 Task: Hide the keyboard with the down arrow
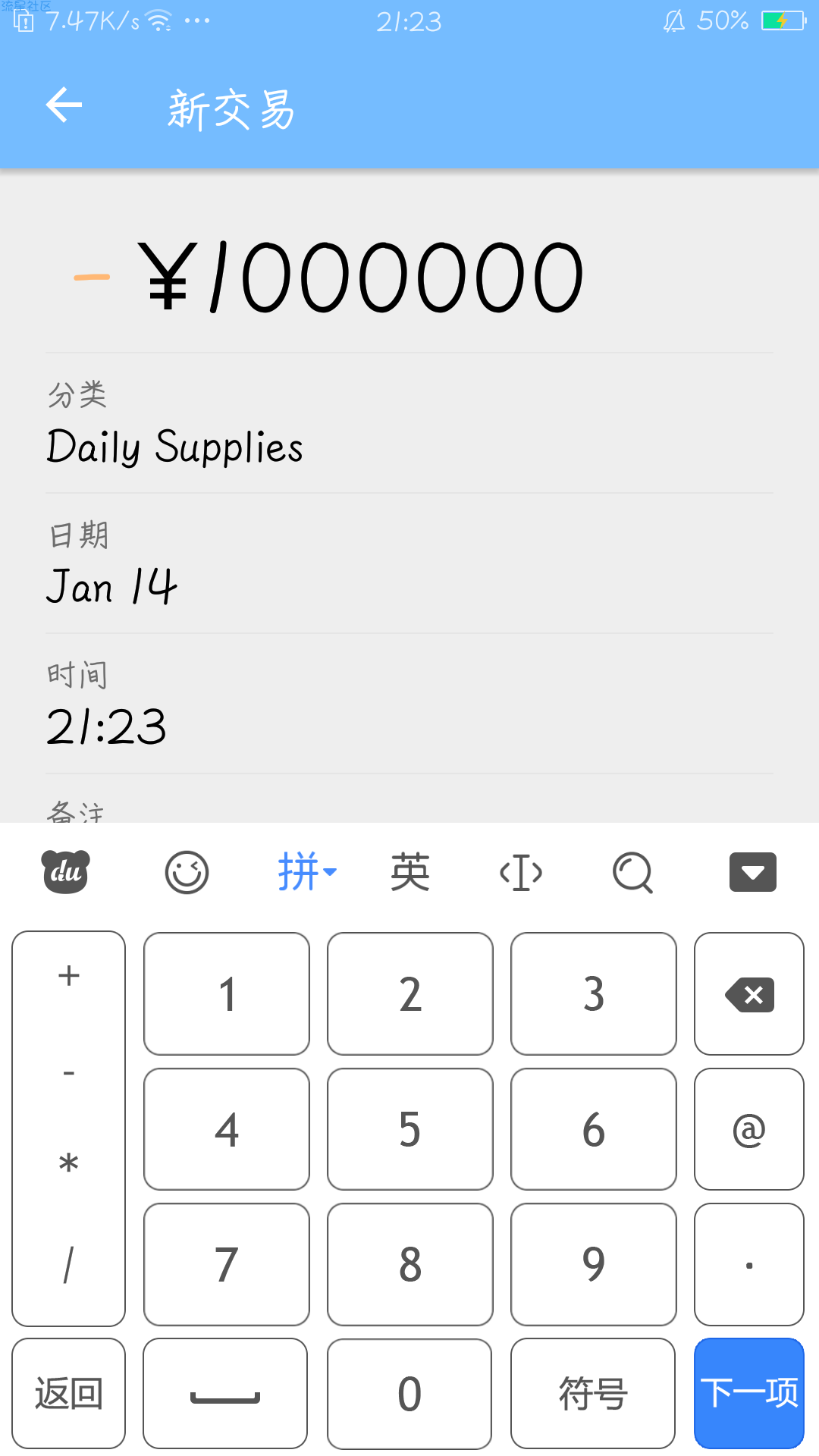[752, 873]
